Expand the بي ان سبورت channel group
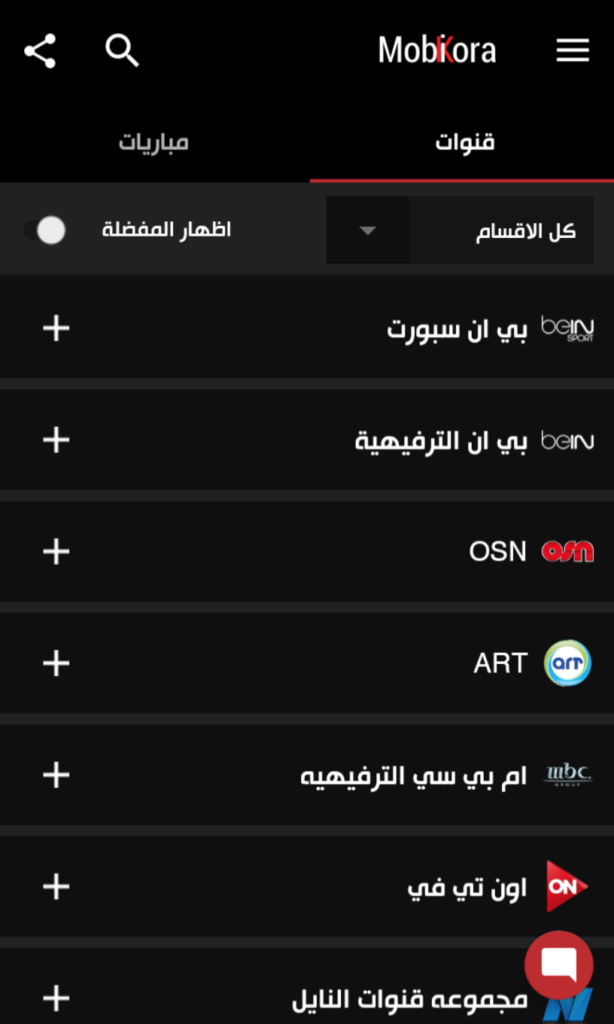 coord(56,328)
